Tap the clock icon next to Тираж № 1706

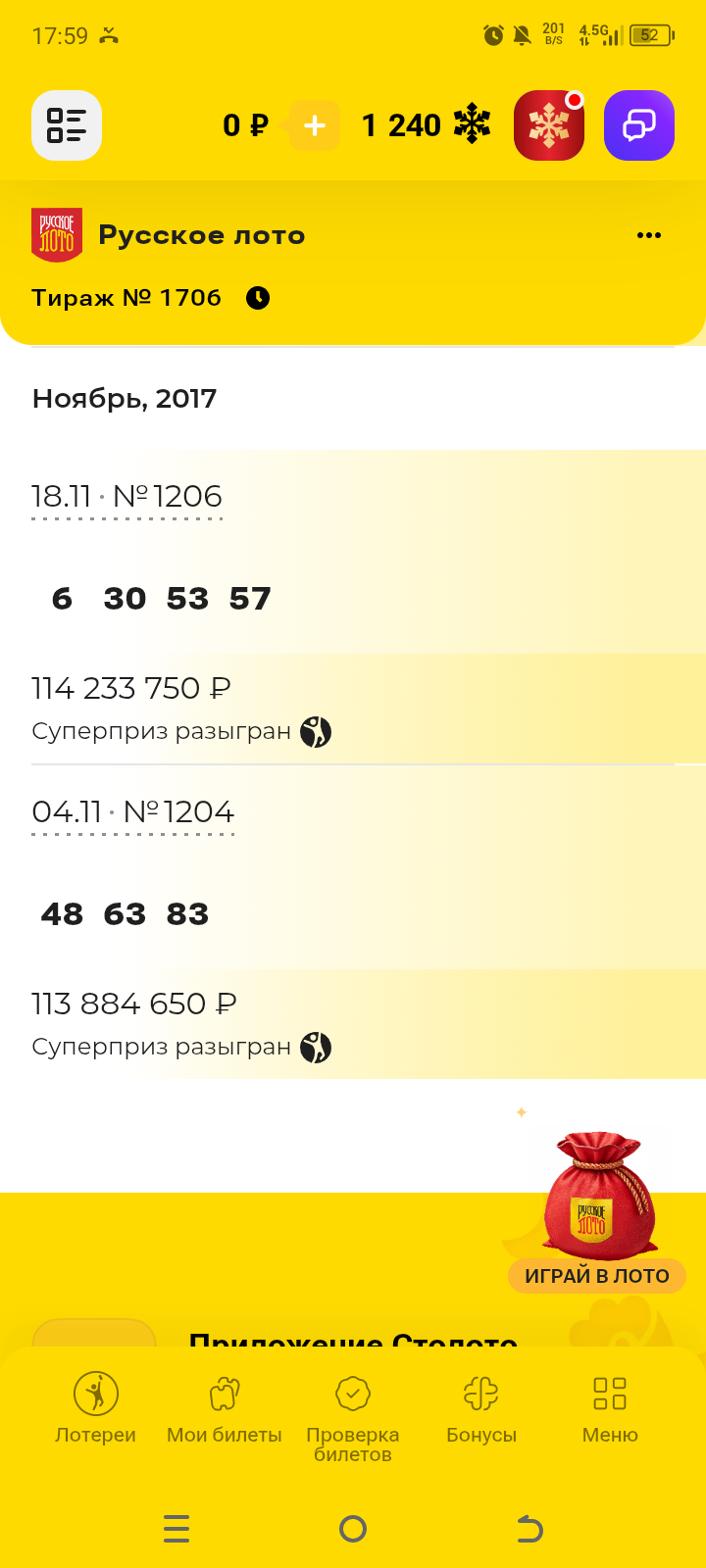point(258,298)
